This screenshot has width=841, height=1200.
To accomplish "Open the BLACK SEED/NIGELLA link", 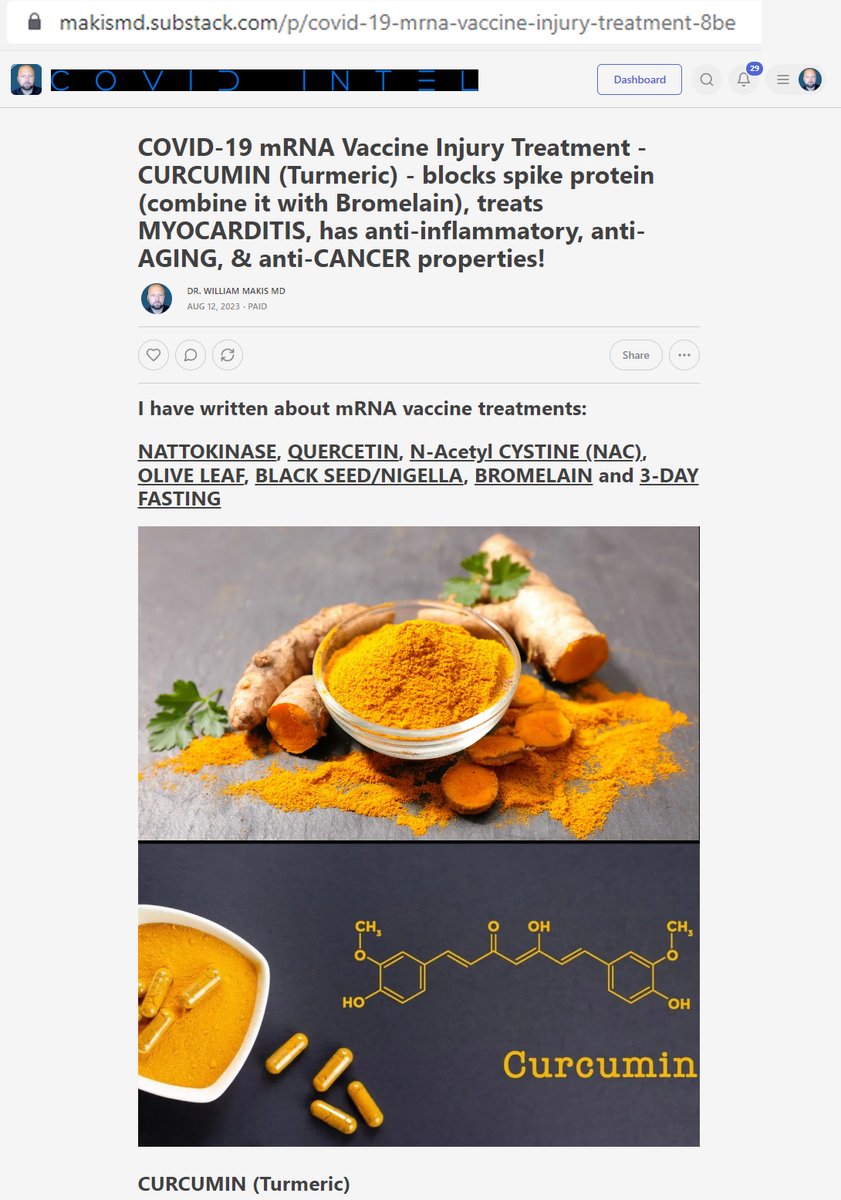I will tap(359, 475).
